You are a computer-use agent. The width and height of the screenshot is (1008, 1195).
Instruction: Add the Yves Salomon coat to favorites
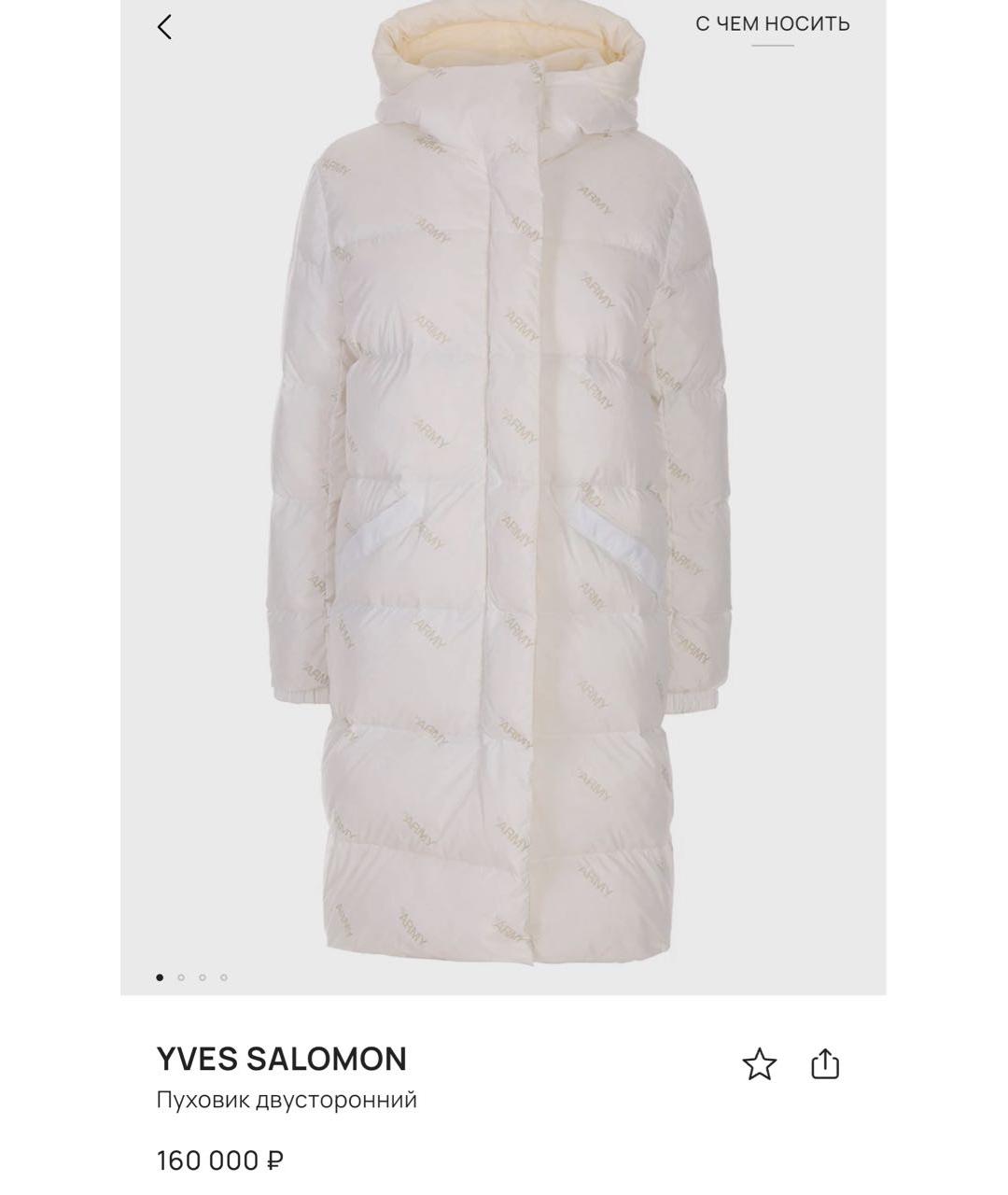pyautogui.click(x=759, y=1064)
